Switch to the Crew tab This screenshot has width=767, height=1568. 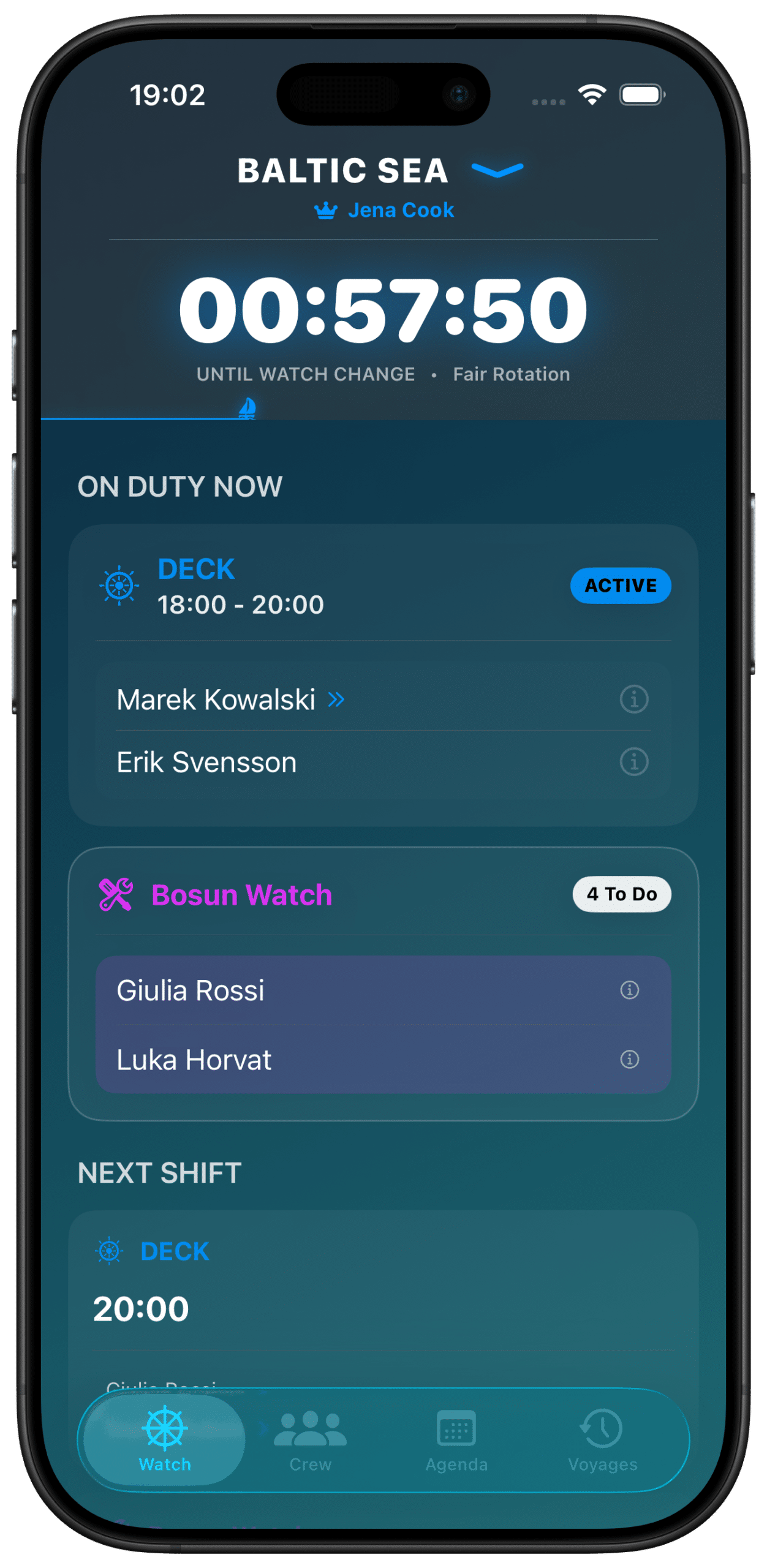point(310,1441)
